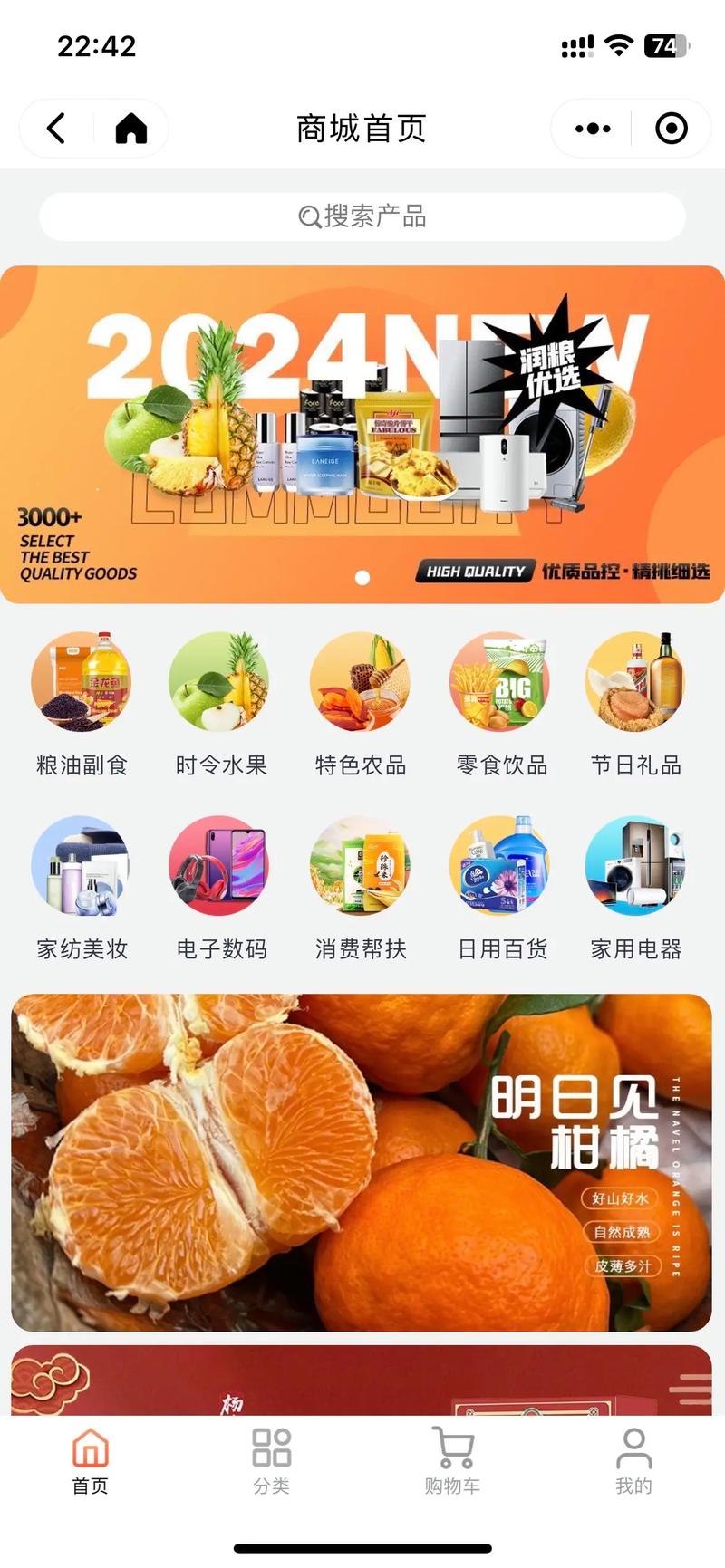Browse the 家纺美妆 category
725x1568 pixels.
coord(82,888)
